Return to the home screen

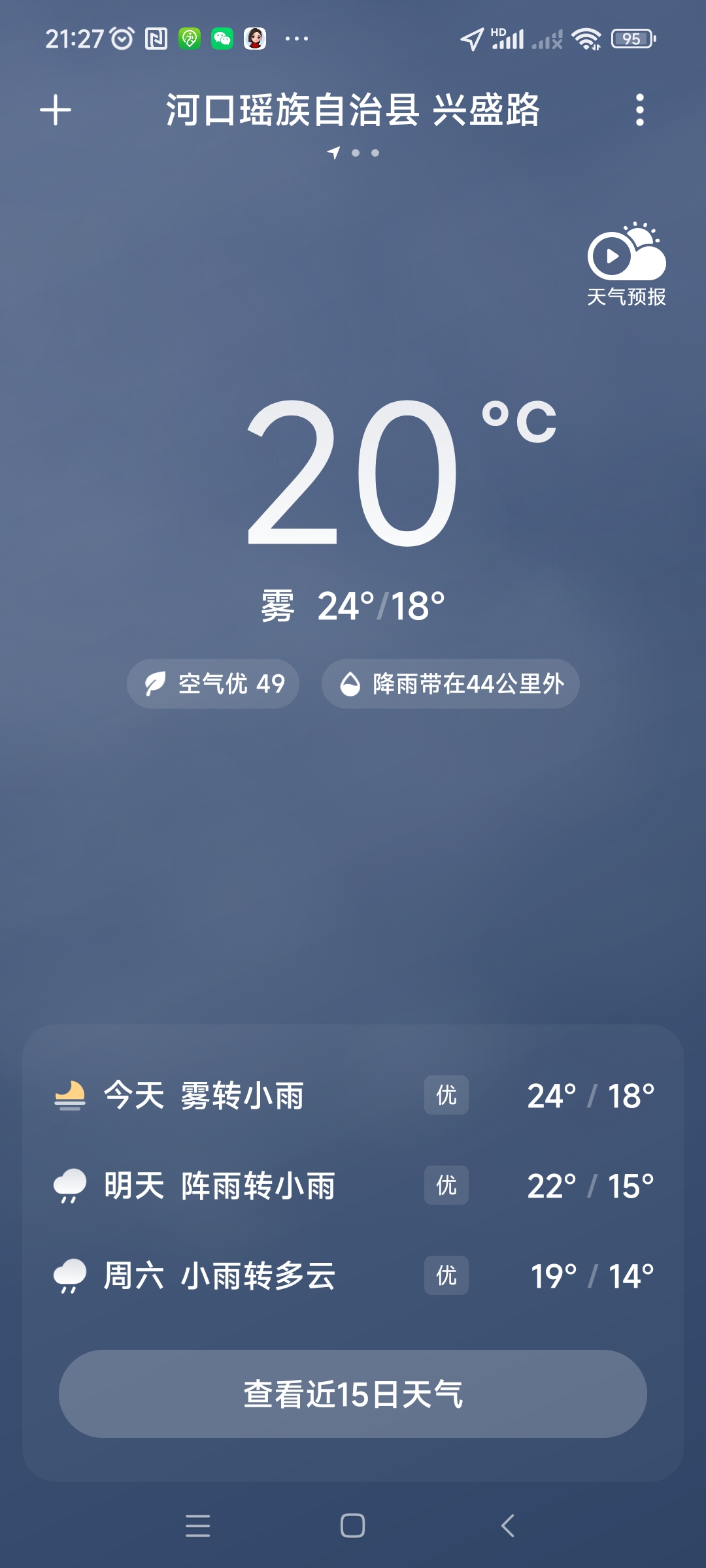coord(353,1526)
